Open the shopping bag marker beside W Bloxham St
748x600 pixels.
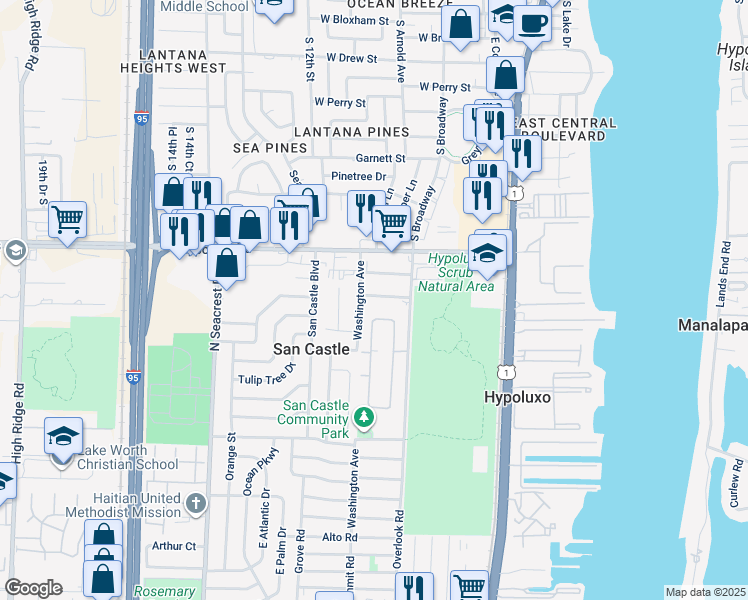[460, 24]
